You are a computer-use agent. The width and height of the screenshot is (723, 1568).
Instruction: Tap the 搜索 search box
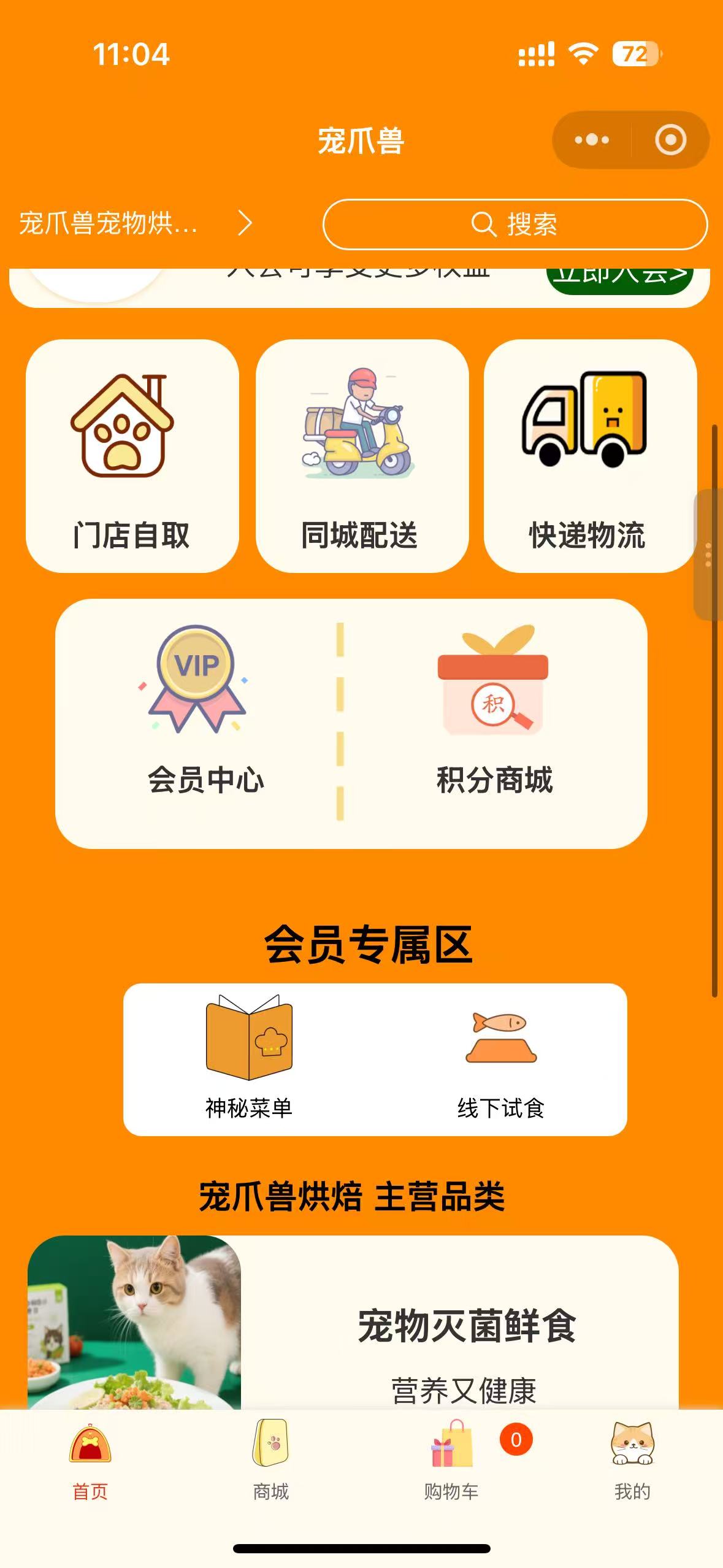[x=515, y=225]
